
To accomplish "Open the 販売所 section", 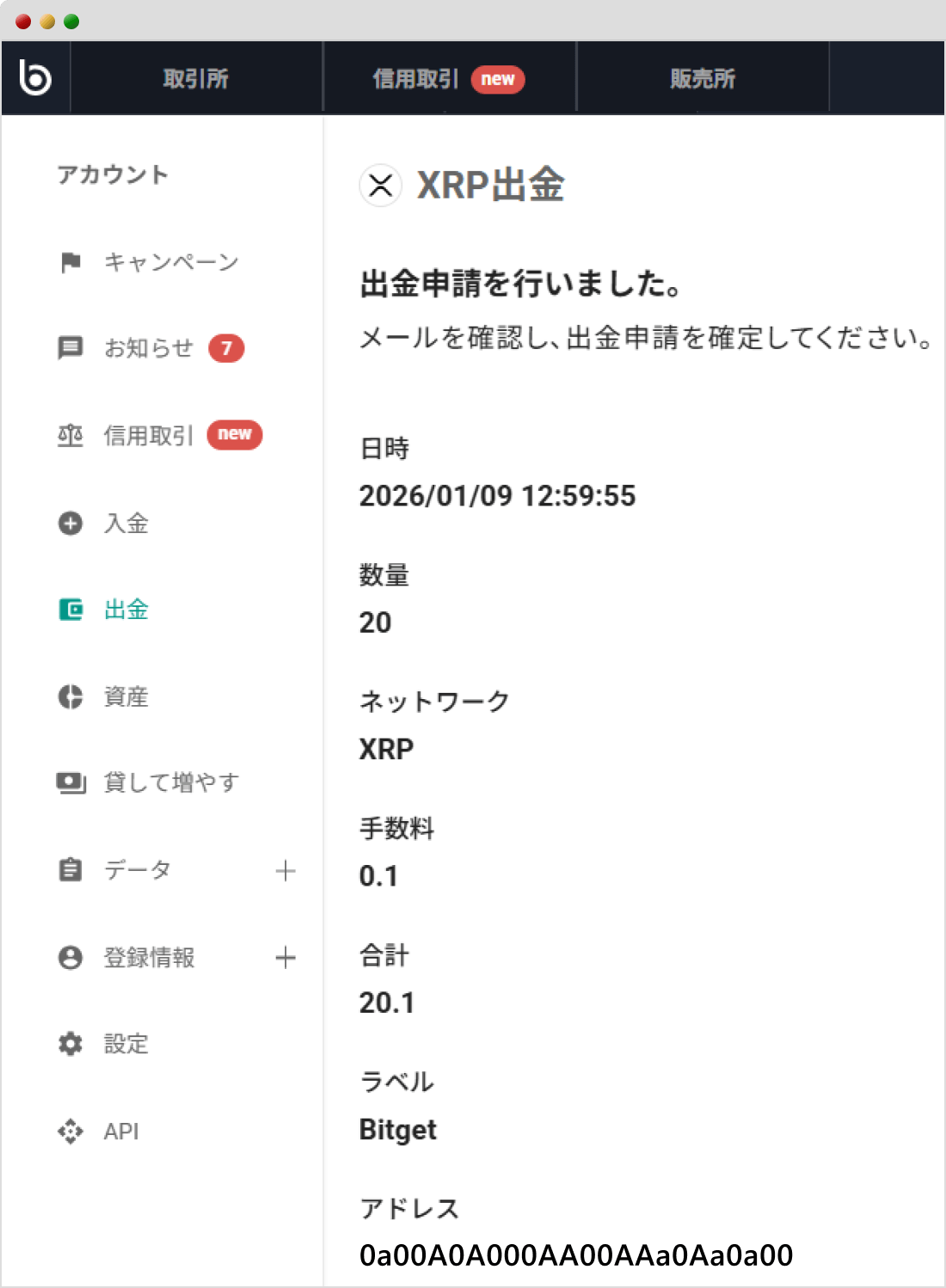I will point(703,77).
